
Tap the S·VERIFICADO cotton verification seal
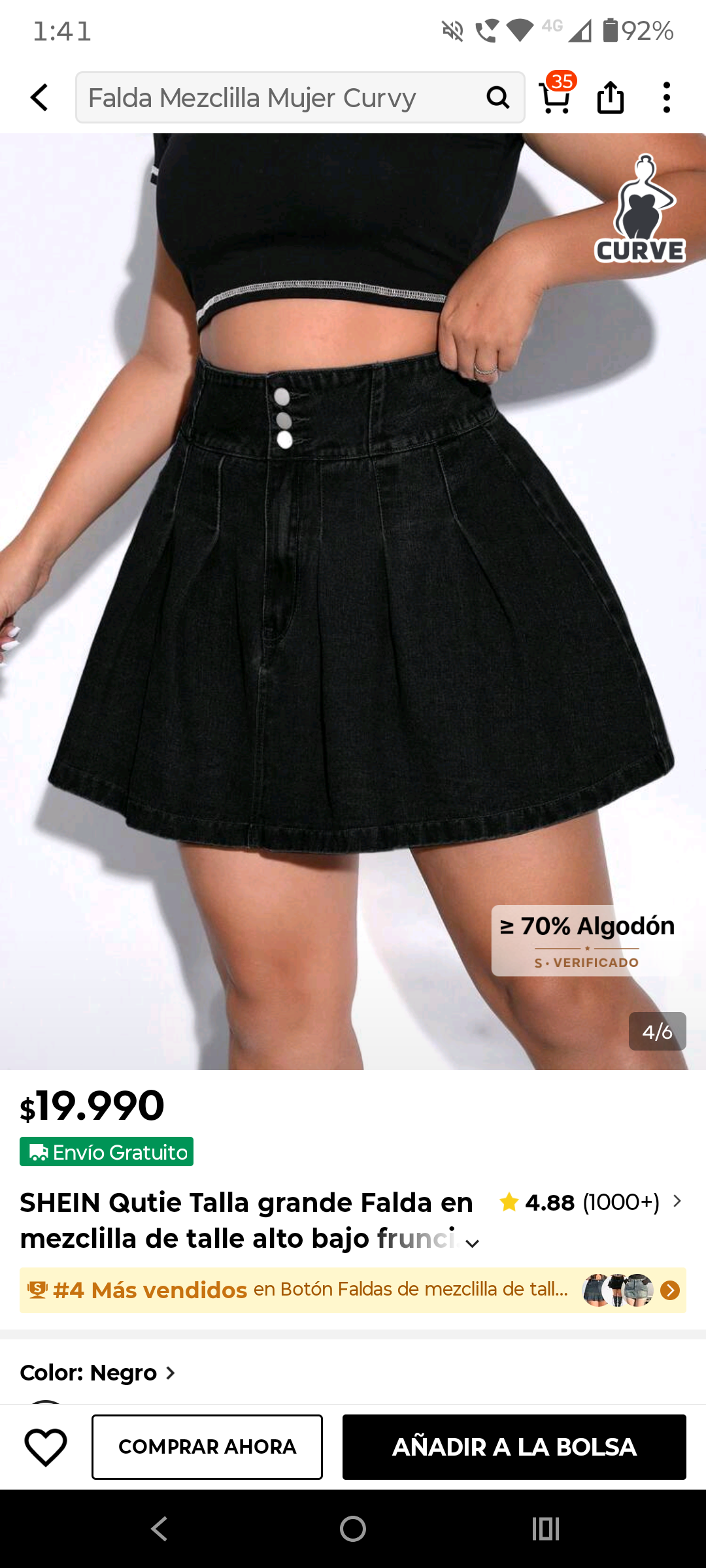point(585,962)
